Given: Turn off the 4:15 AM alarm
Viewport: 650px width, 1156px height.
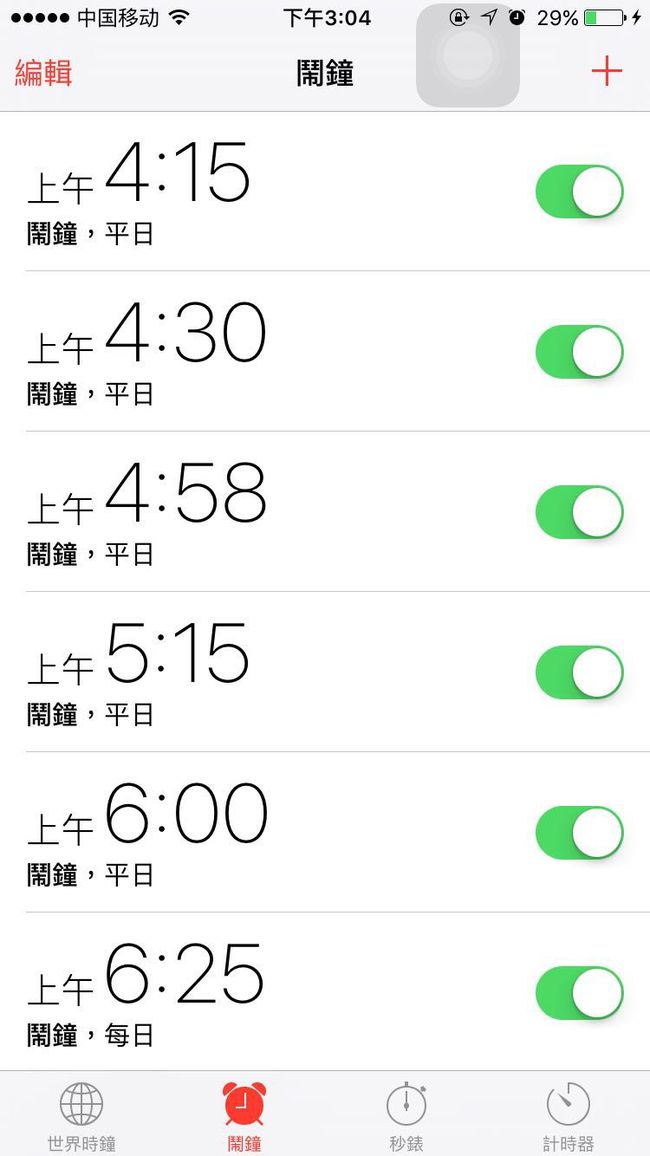Looking at the screenshot, I should click(x=579, y=192).
